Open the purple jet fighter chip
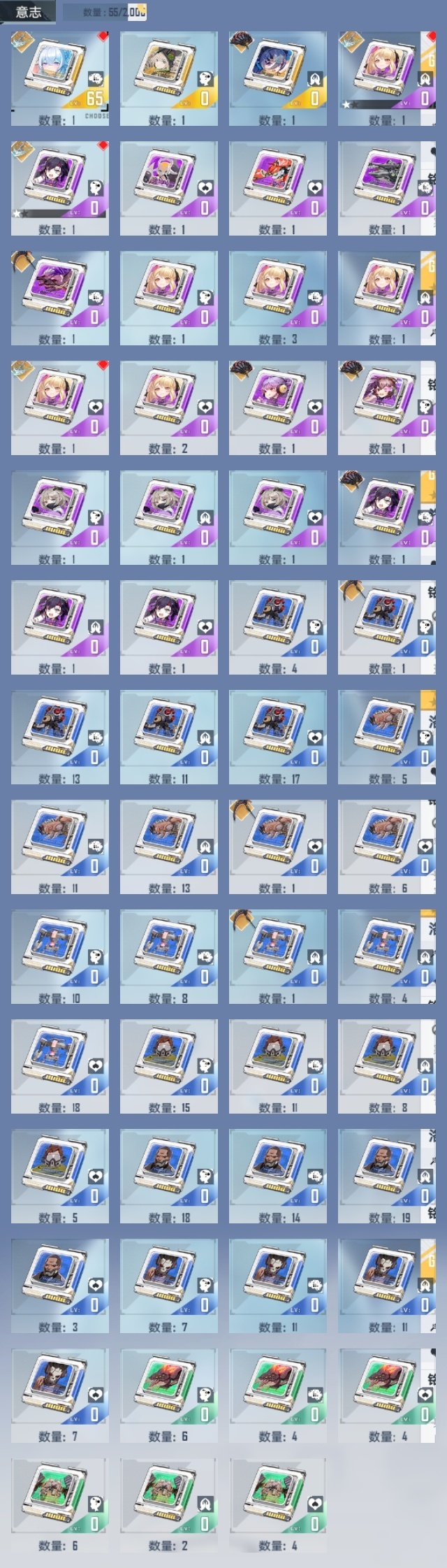The height and width of the screenshot is (1568, 447). [x=386, y=188]
